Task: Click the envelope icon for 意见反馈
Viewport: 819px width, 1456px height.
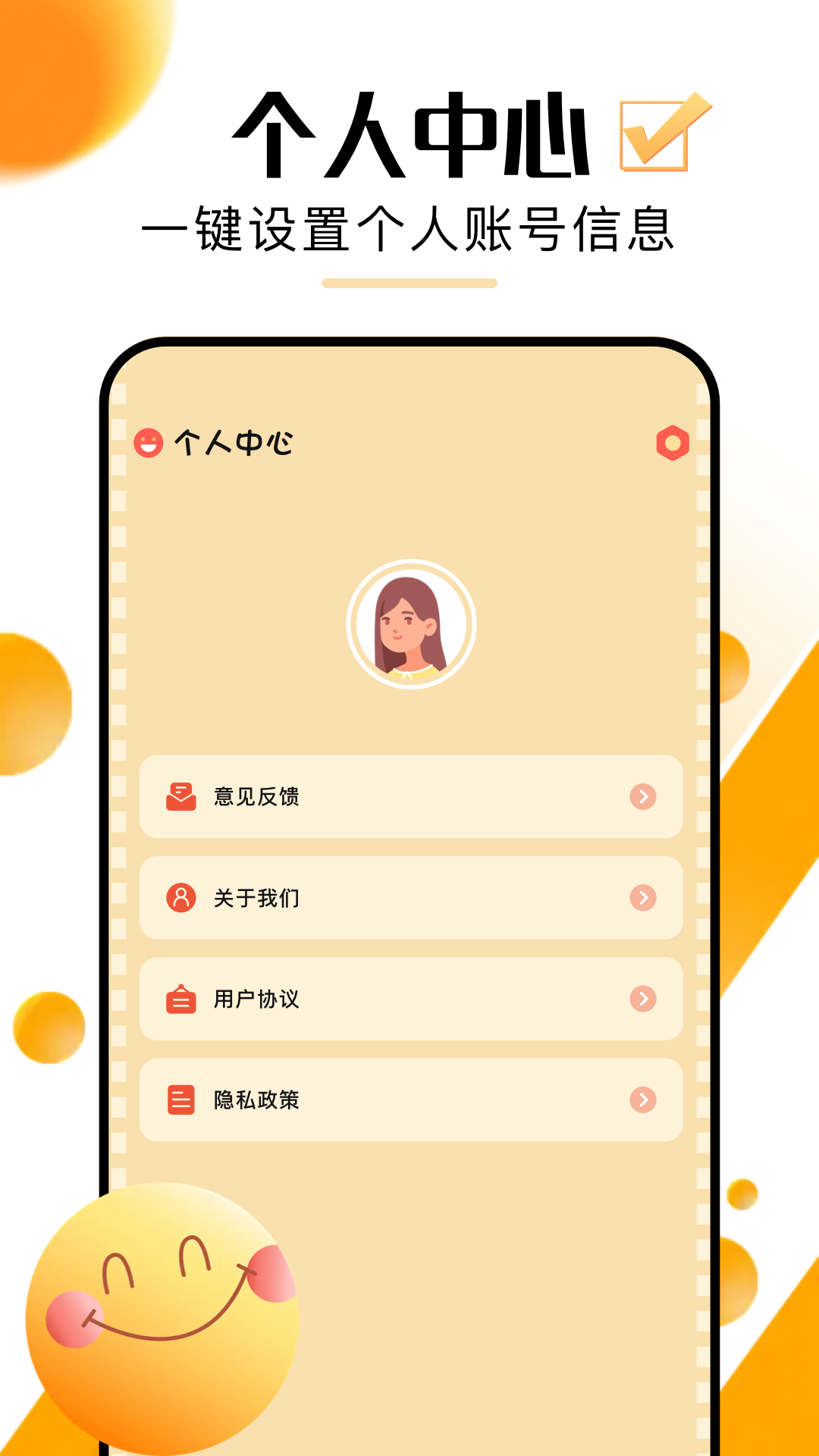Action: [179, 796]
